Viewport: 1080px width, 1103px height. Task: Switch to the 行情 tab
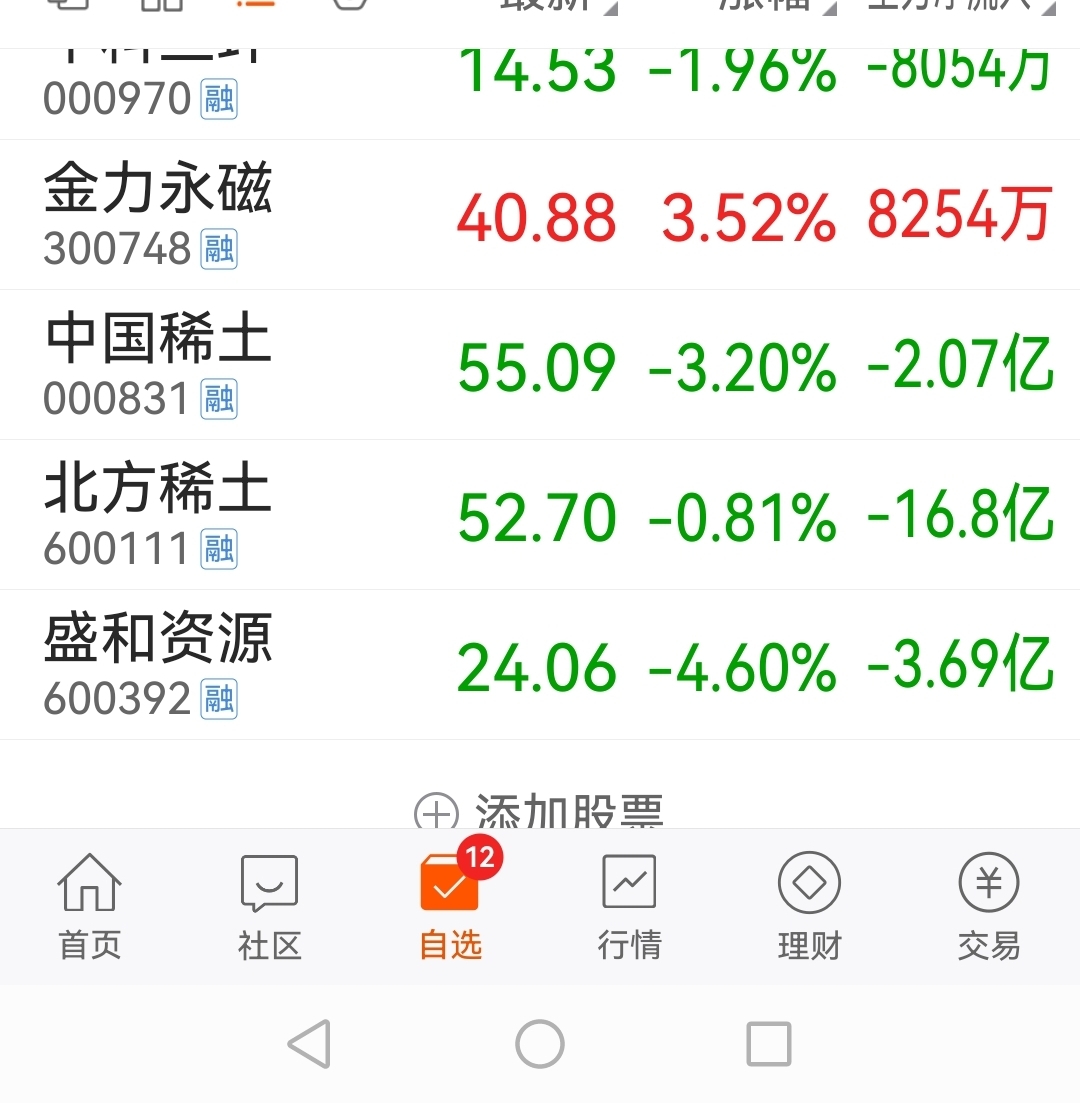629,906
